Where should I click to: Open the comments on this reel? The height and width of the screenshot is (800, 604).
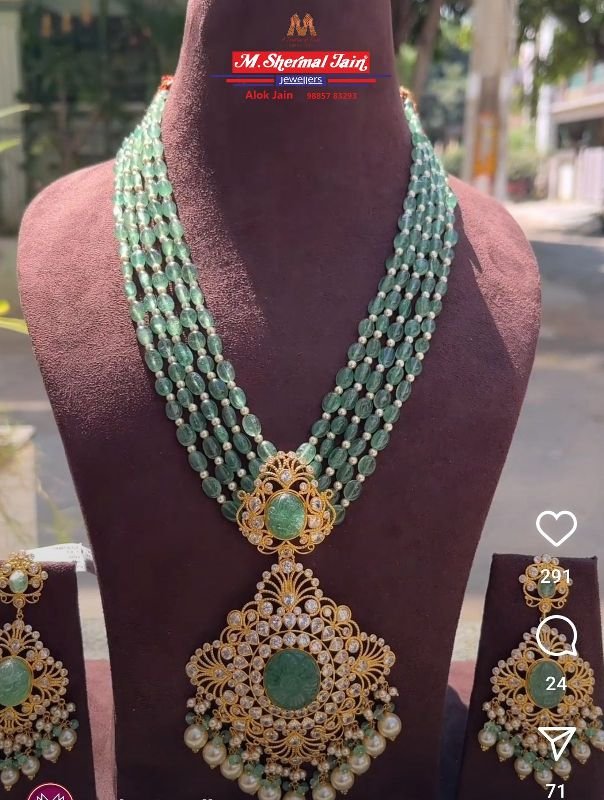tap(556, 636)
